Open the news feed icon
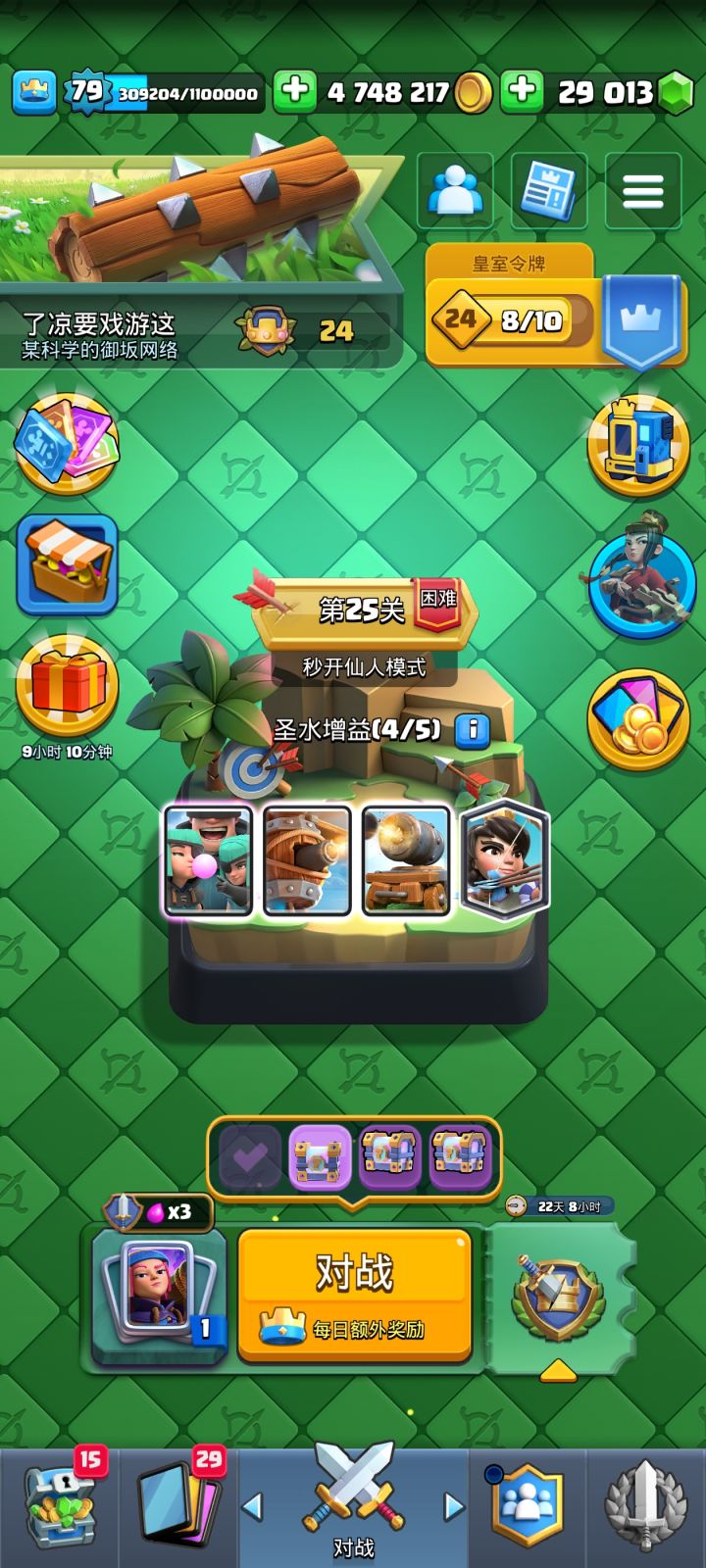 point(548,191)
